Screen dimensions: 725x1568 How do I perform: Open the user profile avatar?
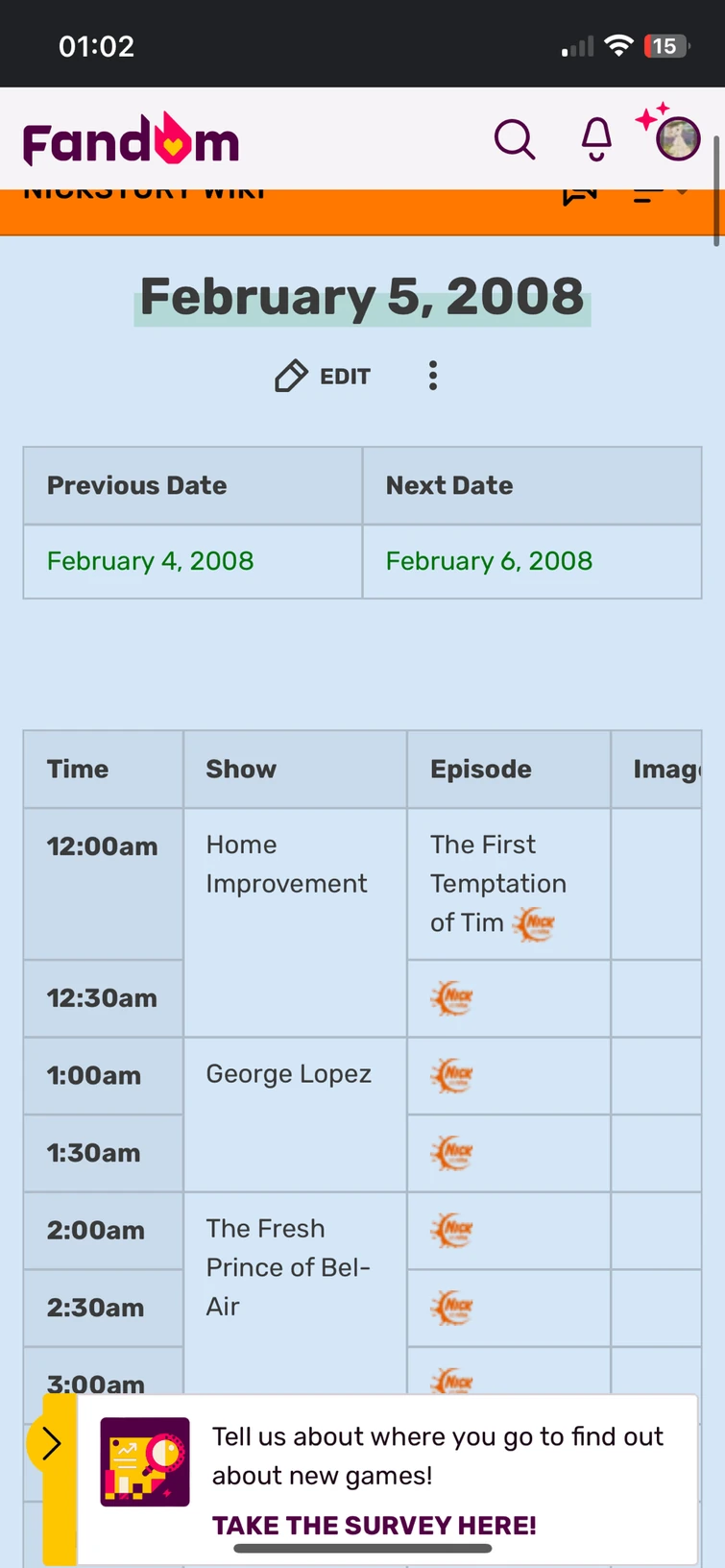677,139
